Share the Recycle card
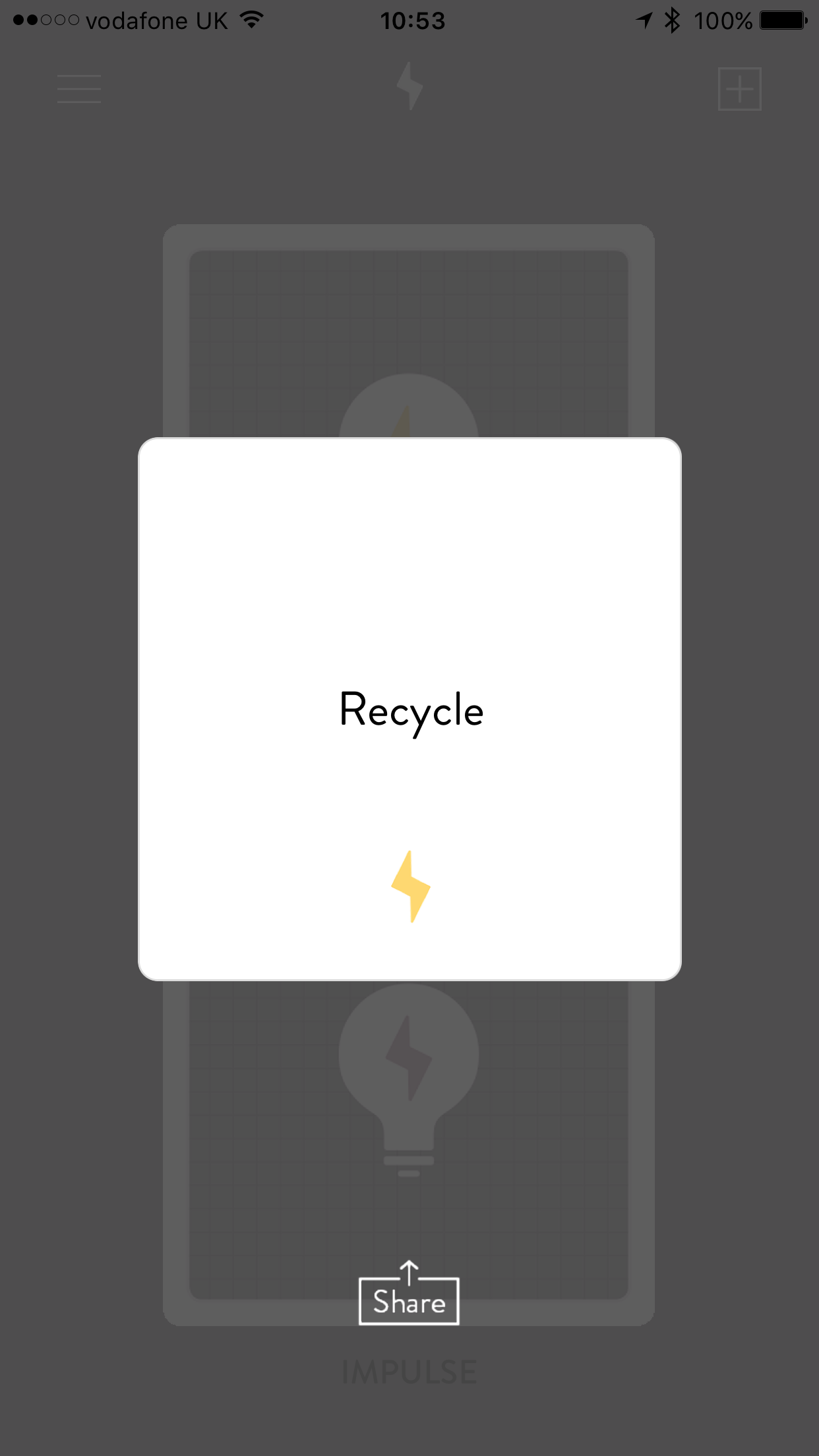The height and width of the screenshot is (1456, 819). pyautogui.click(x=409, y=1293)
